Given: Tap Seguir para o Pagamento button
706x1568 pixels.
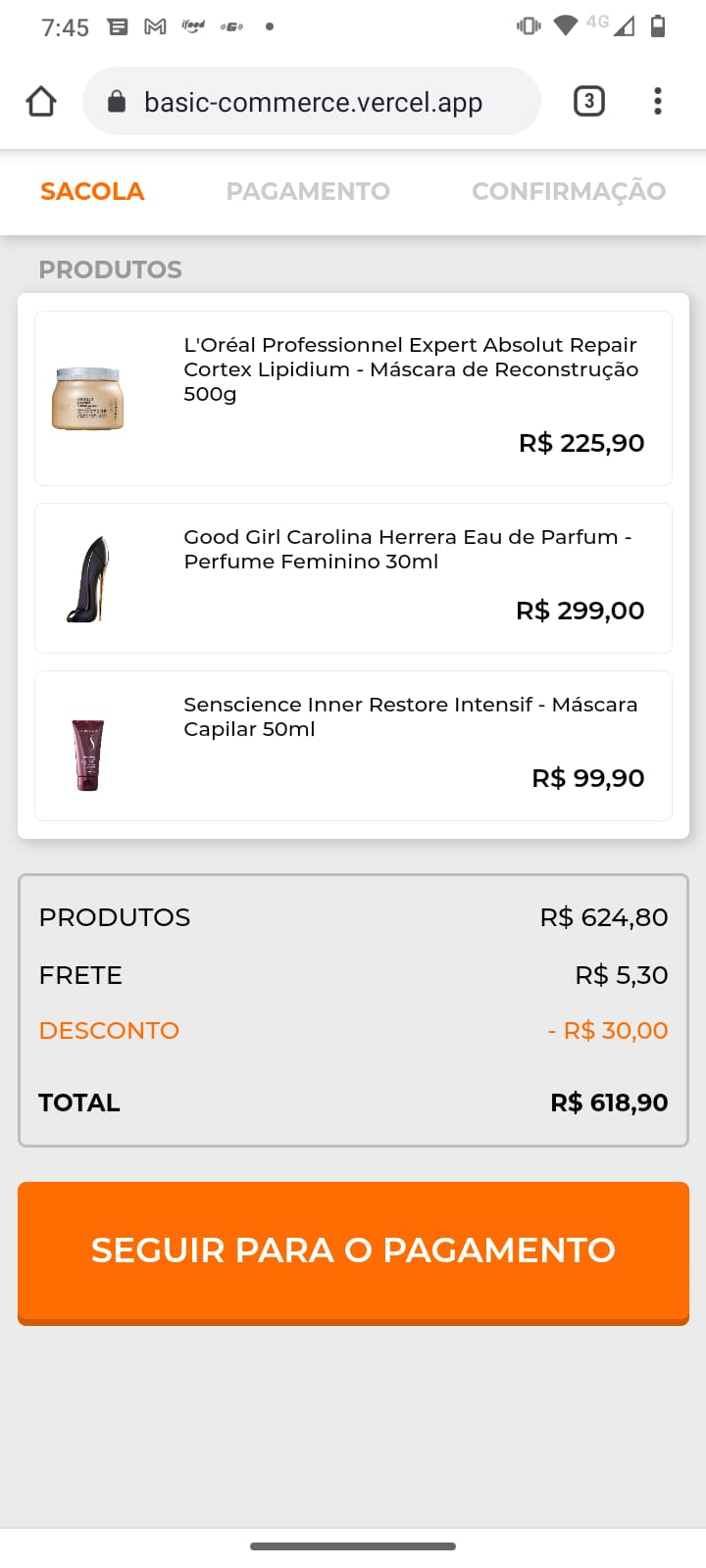Looking at the screenshot, I should point(353,1250).
